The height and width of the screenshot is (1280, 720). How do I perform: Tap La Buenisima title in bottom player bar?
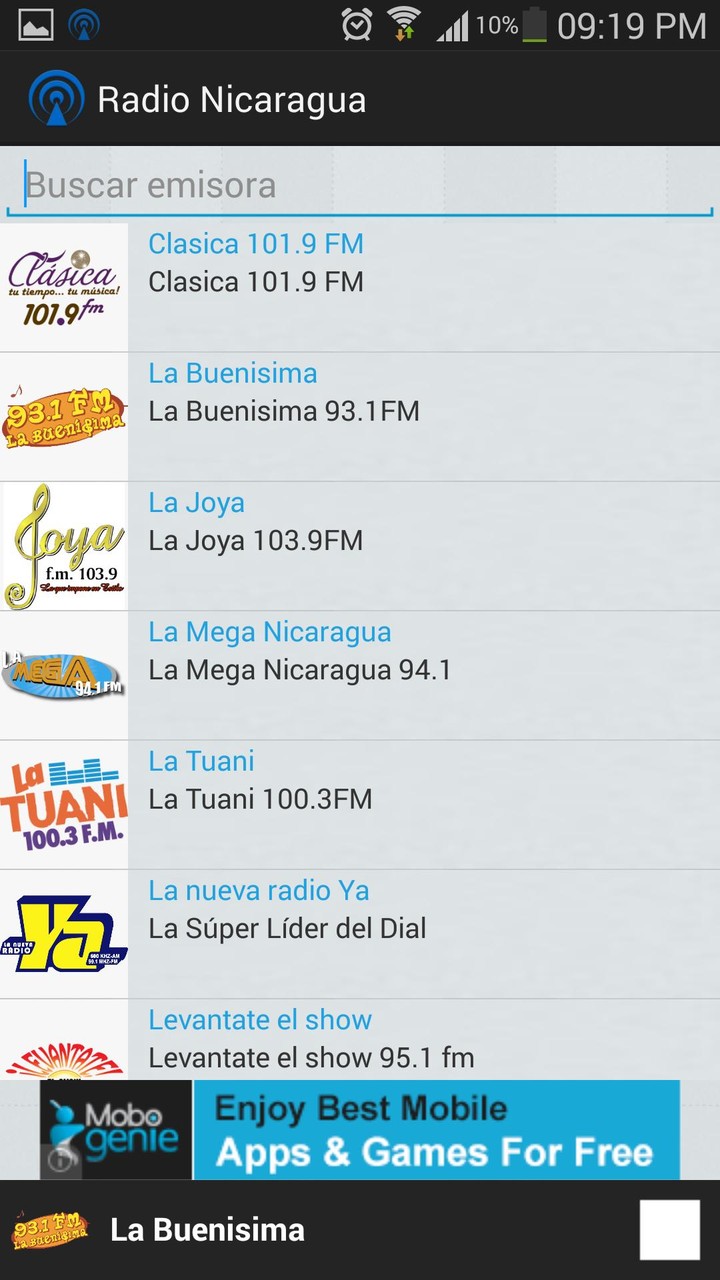tap(208, 1229)
